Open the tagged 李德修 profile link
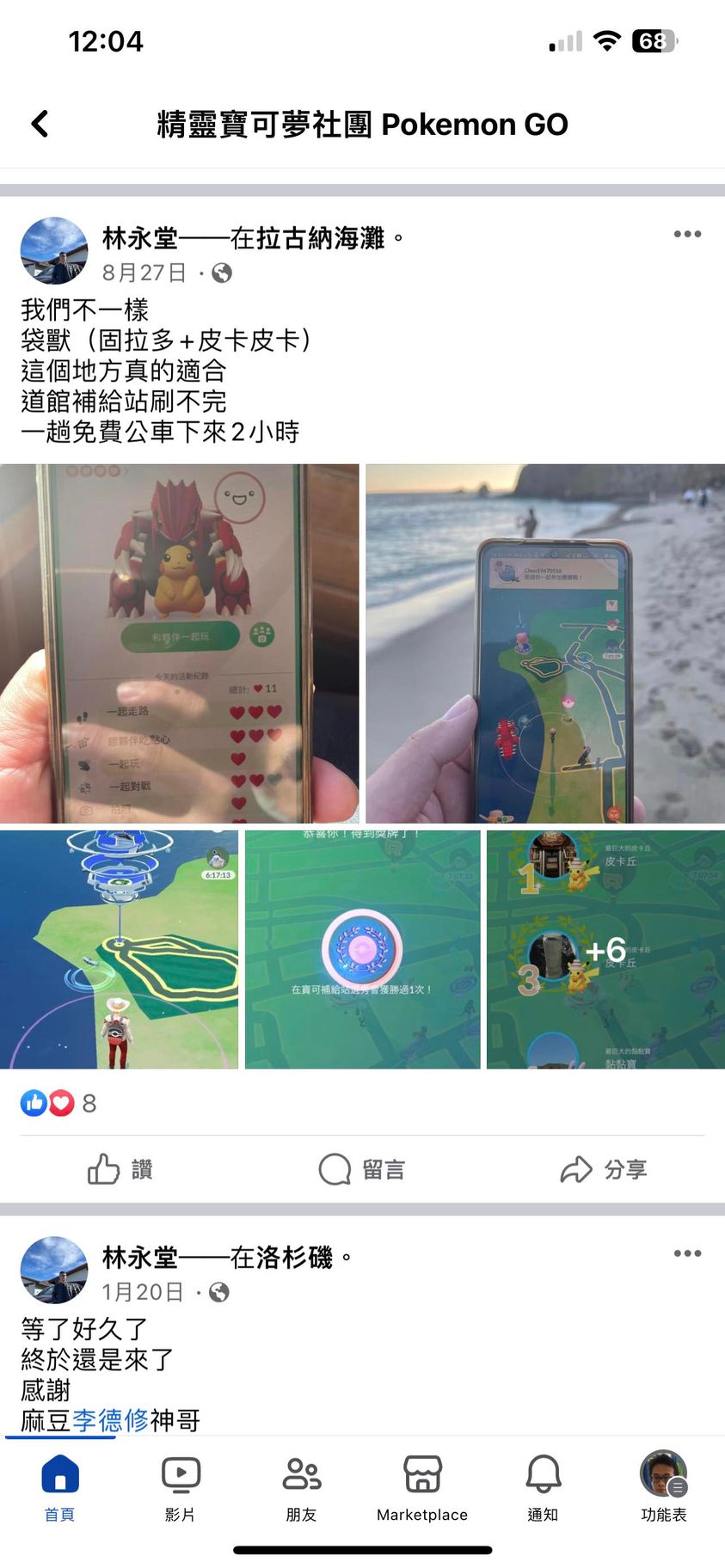 click(110, 1420)
